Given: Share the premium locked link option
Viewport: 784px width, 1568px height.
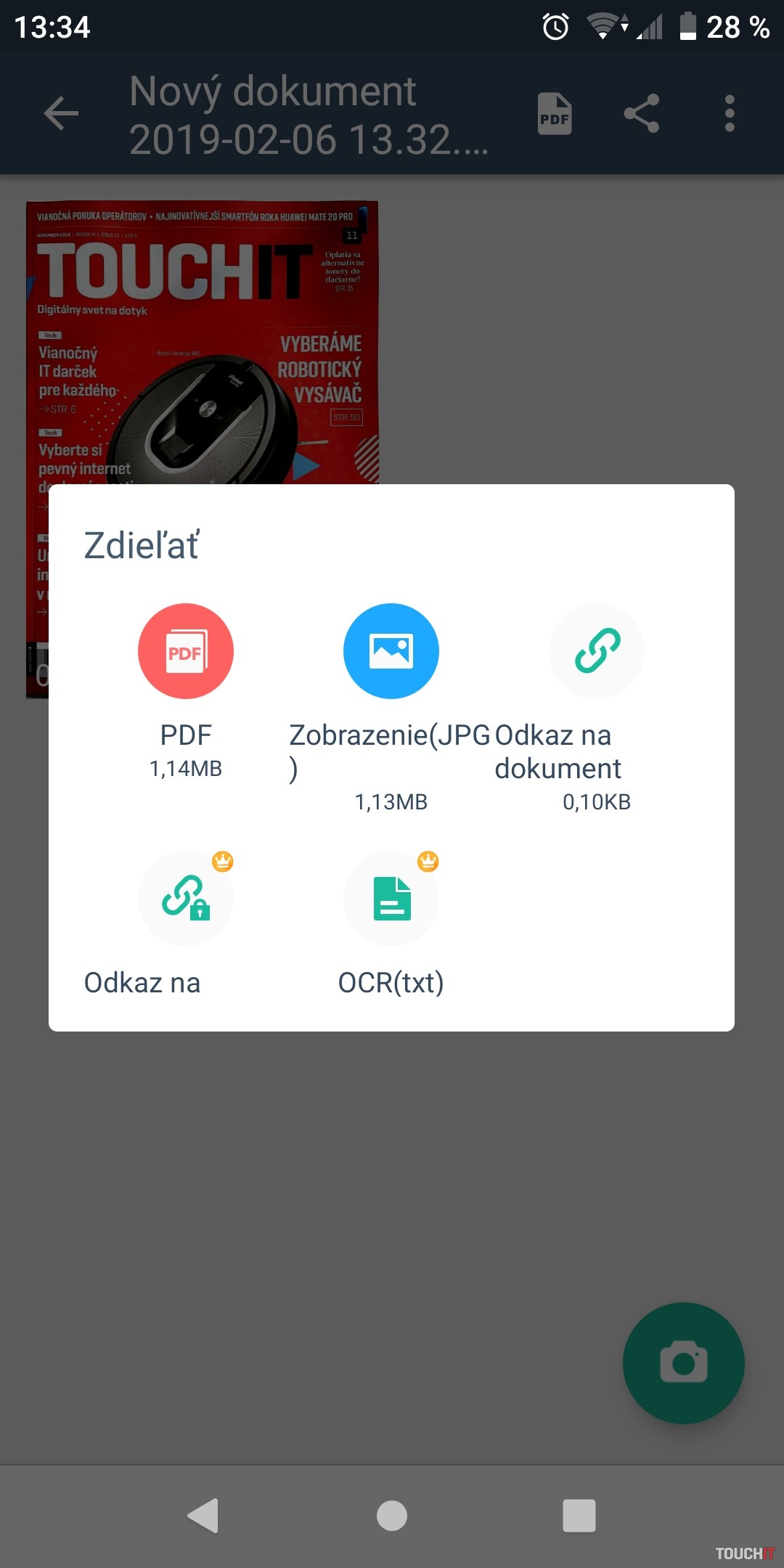Looking at the screenshot, I should [186, 899].
